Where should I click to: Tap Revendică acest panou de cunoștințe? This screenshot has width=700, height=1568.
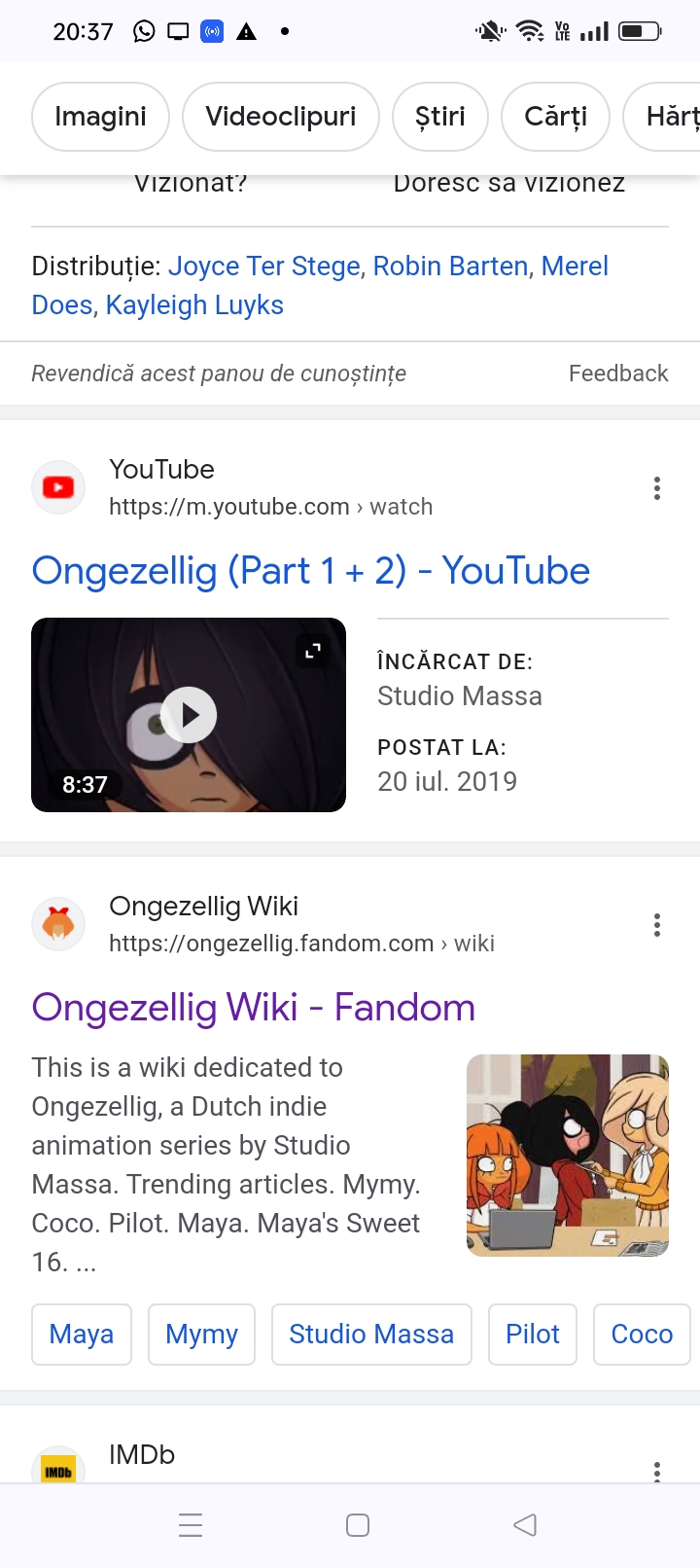(x=219, y=374)
